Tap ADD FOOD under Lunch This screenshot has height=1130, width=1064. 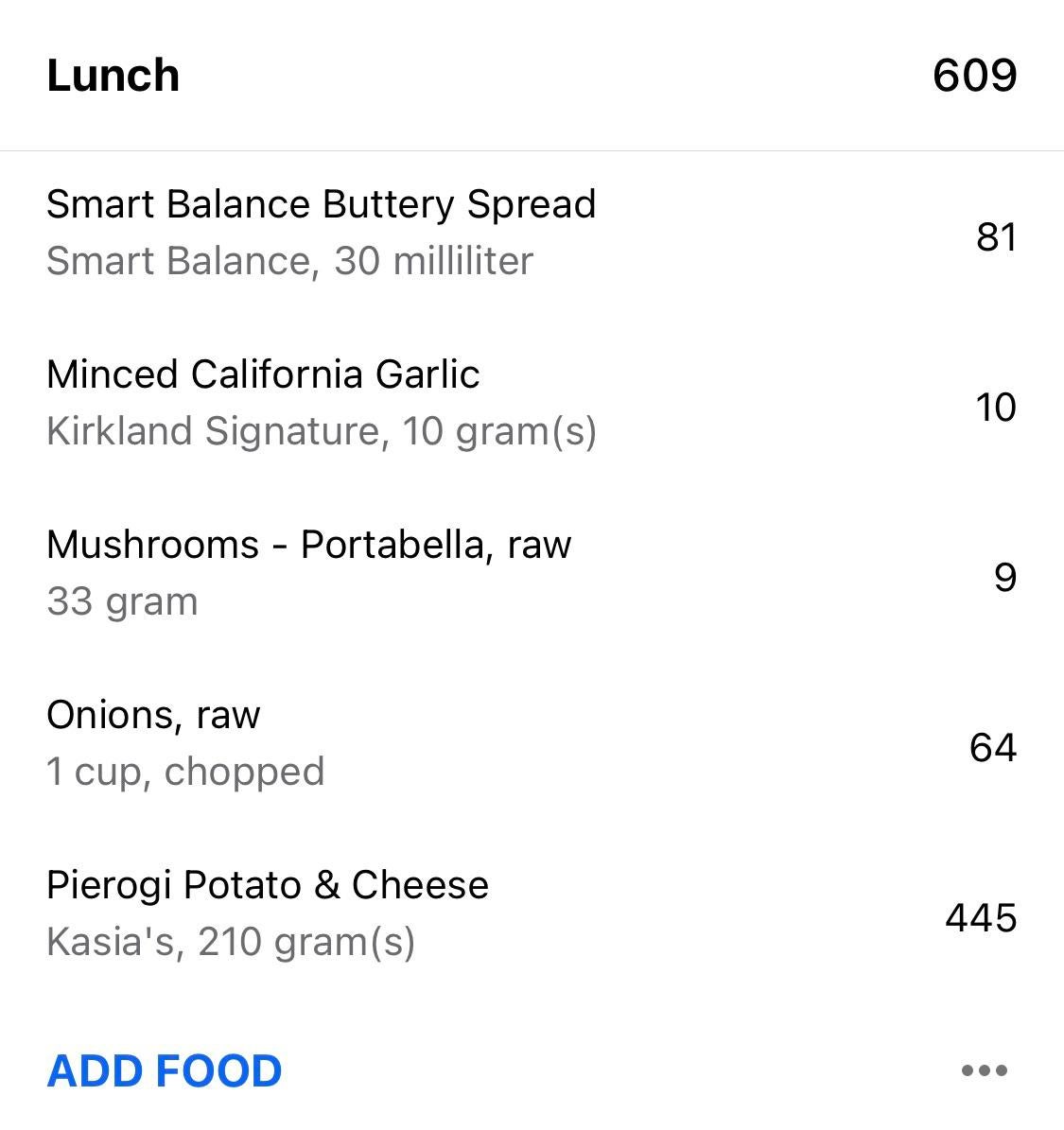pyautogui.click(x=165, y=1070)
